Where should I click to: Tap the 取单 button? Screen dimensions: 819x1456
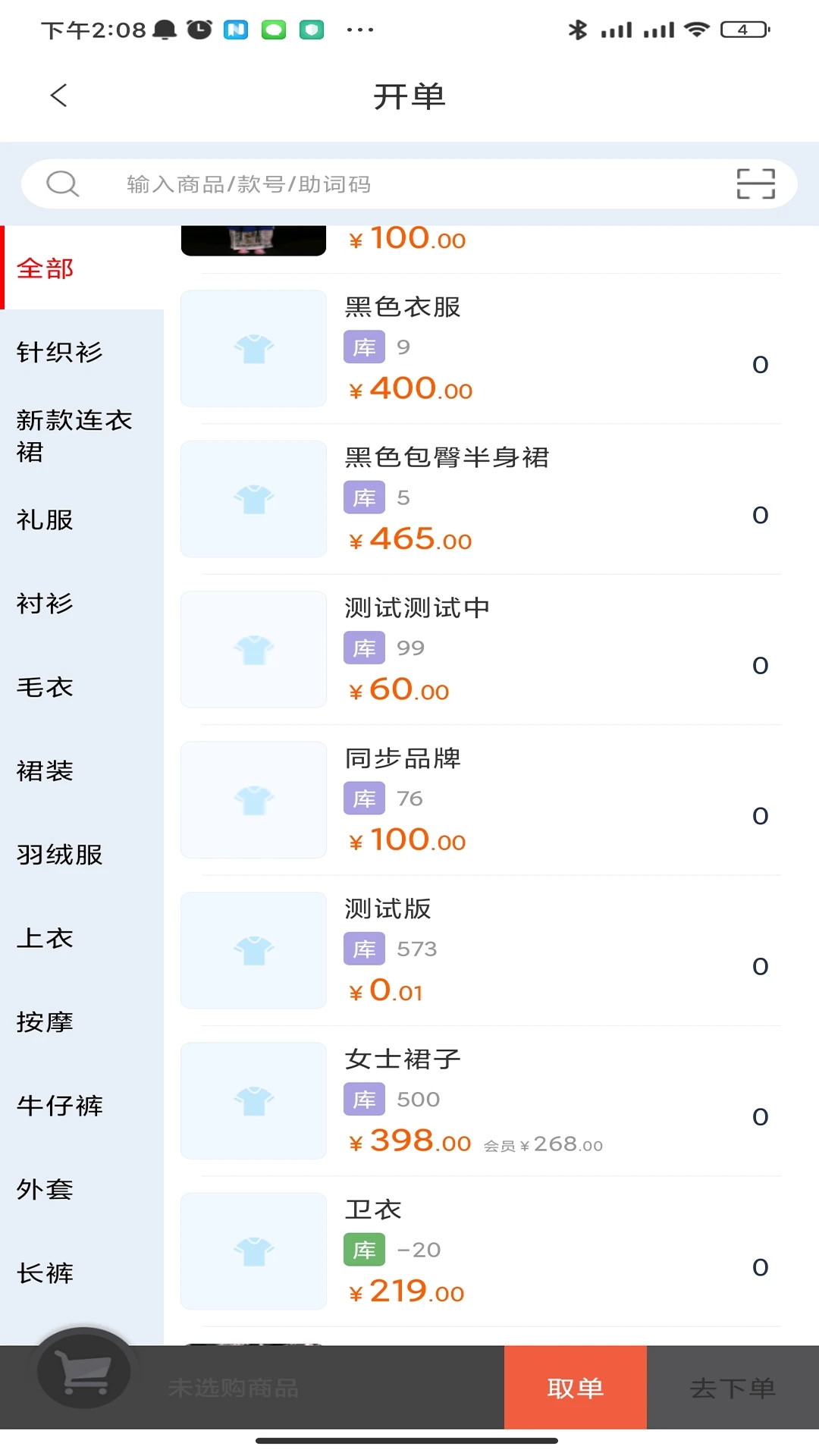click(575, 1388)
